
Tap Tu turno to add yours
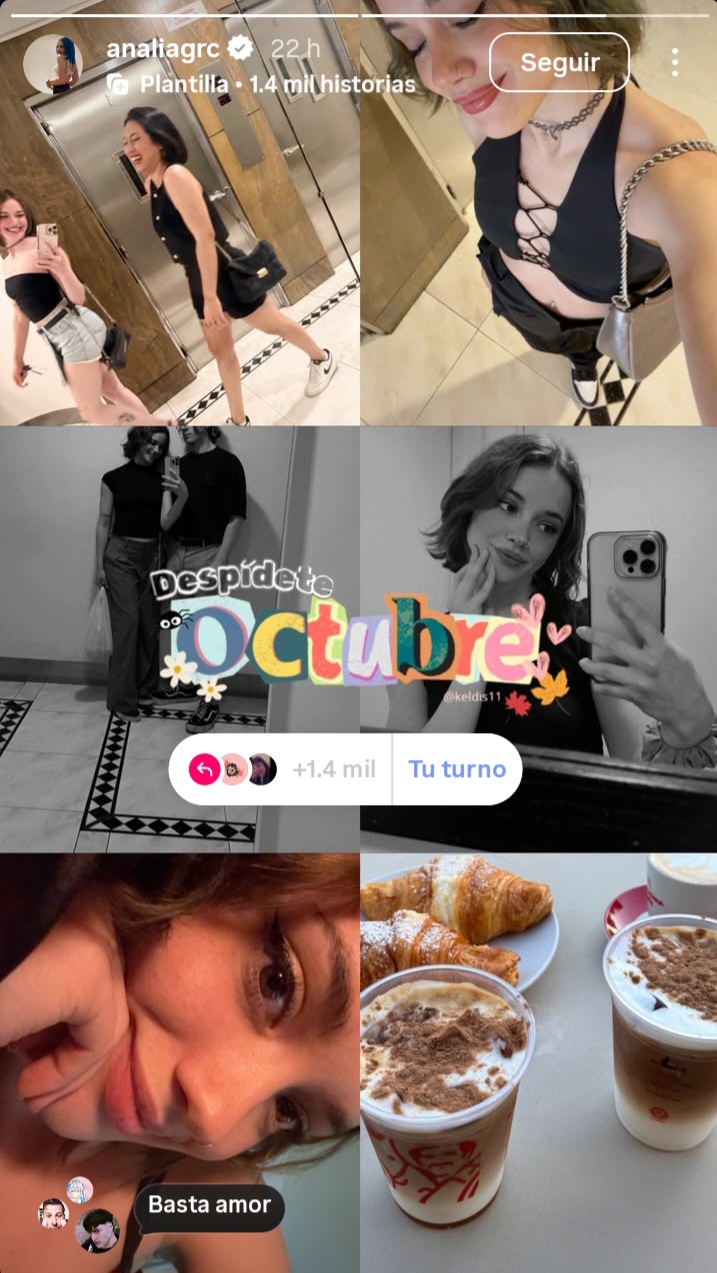[457, 769]
